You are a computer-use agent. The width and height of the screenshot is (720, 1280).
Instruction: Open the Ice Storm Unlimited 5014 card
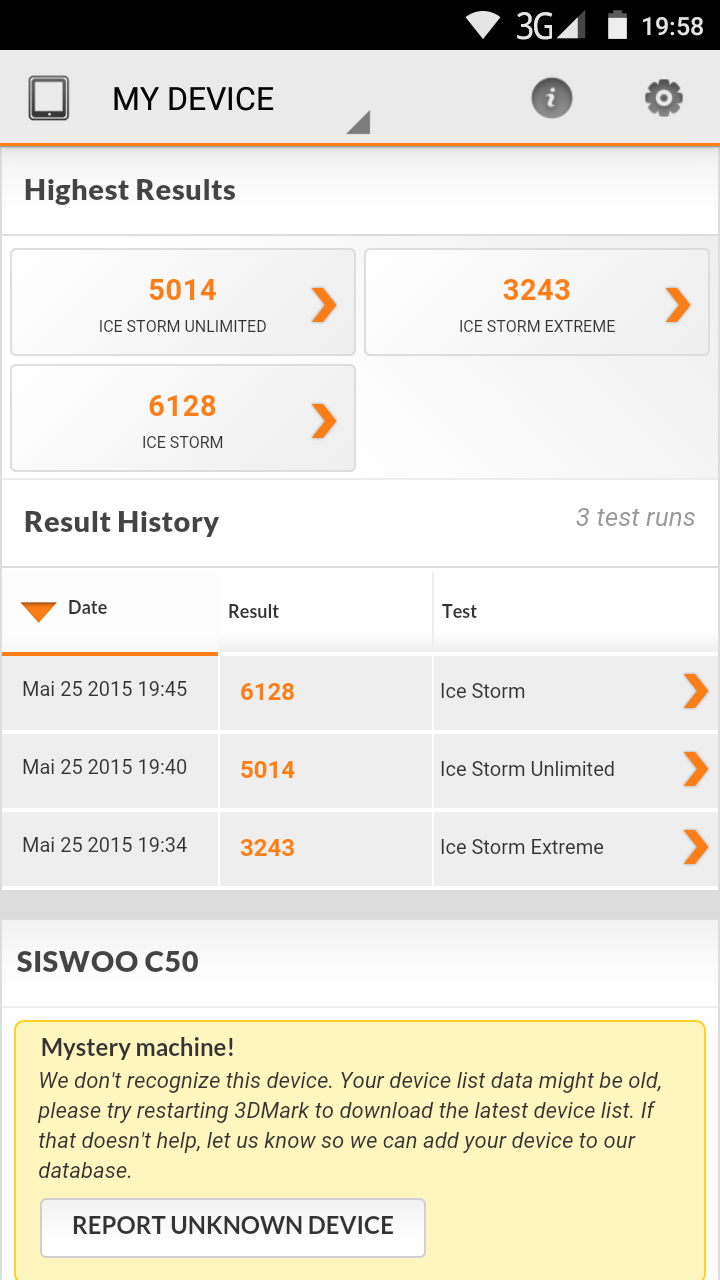[183, 302]
